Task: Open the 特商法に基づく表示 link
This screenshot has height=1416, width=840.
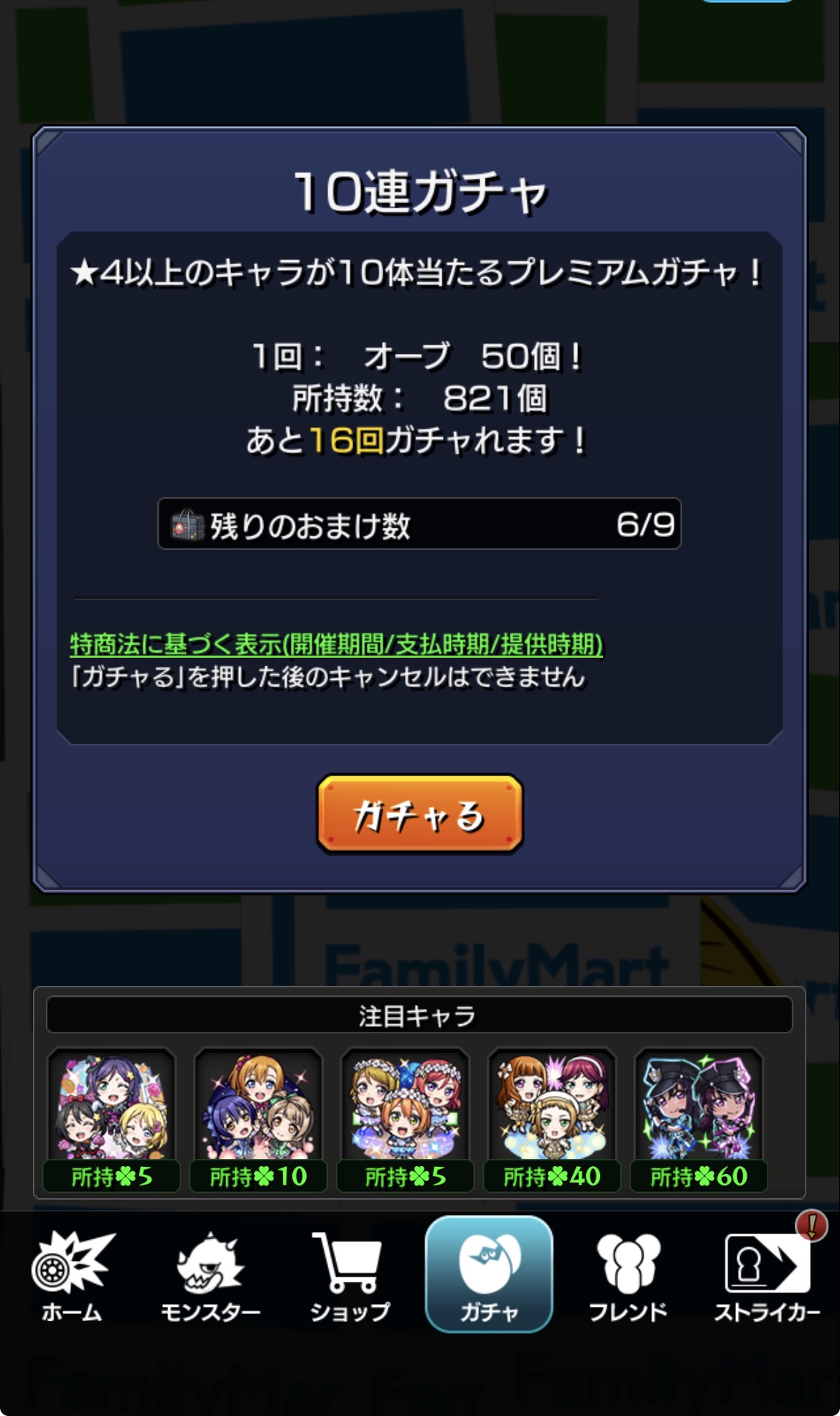Action: [x=336, y=644]
